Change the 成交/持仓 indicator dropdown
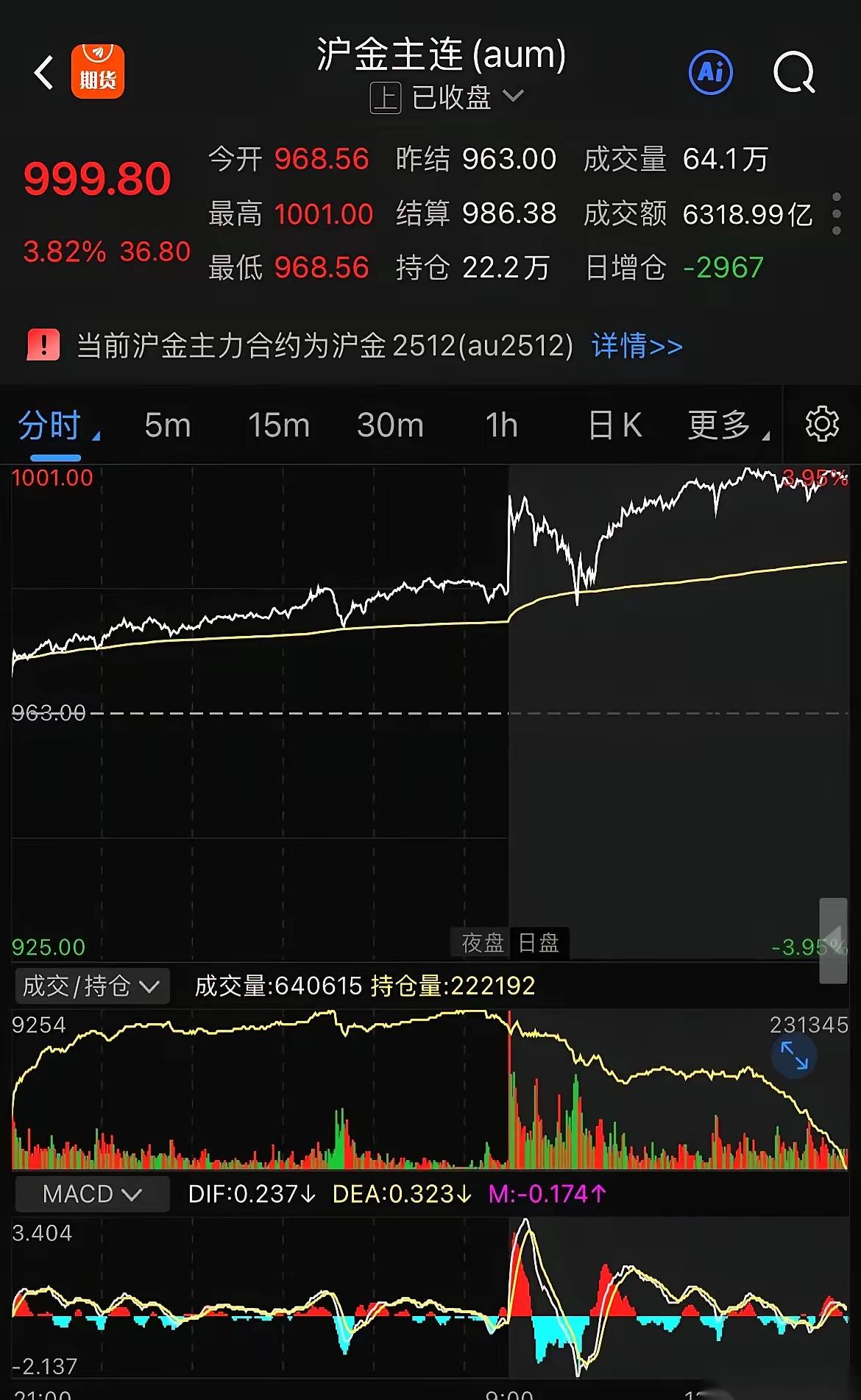 (x=91, y=986)
